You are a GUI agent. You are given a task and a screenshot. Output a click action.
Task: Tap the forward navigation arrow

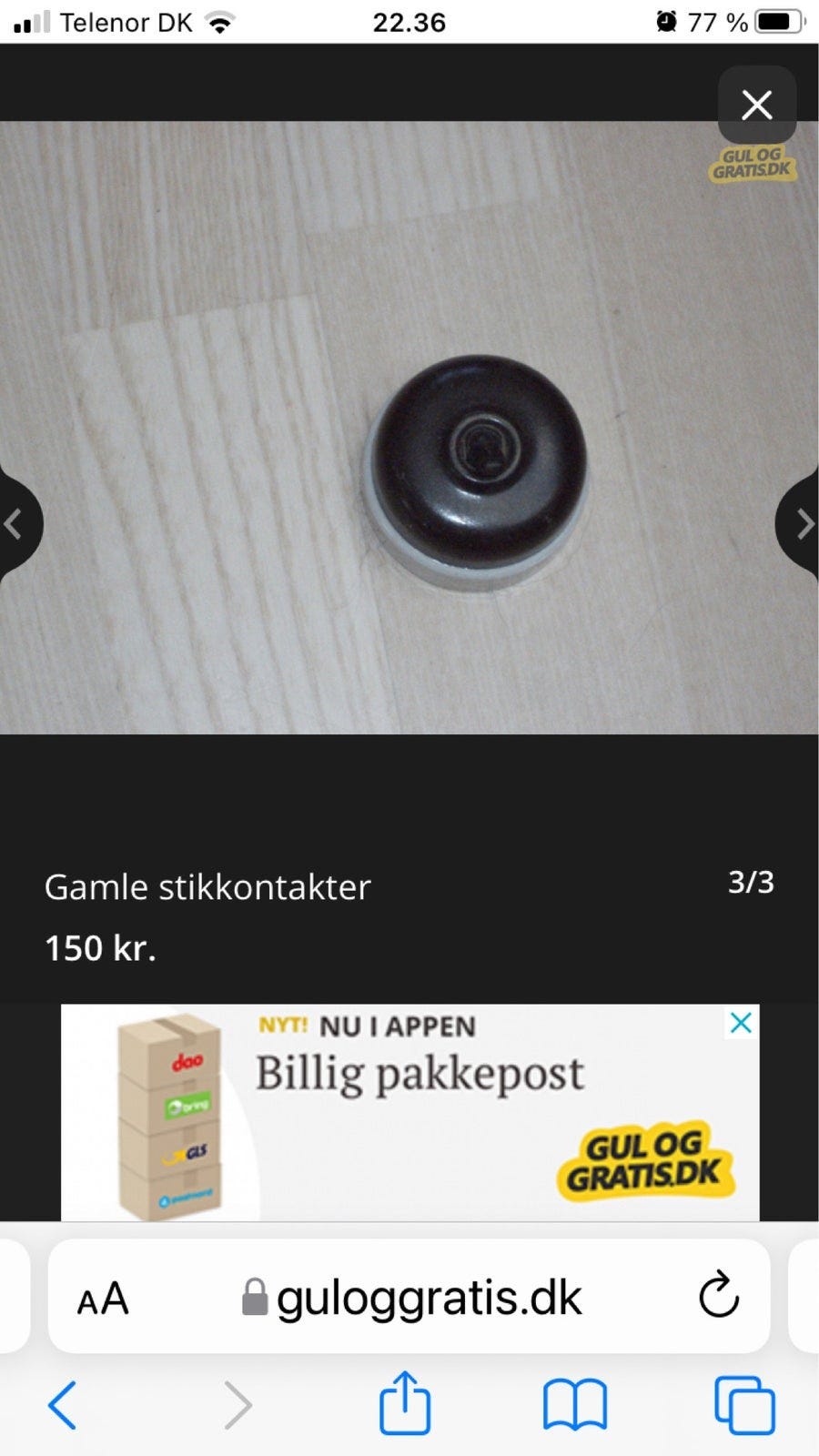point(235,1402)
